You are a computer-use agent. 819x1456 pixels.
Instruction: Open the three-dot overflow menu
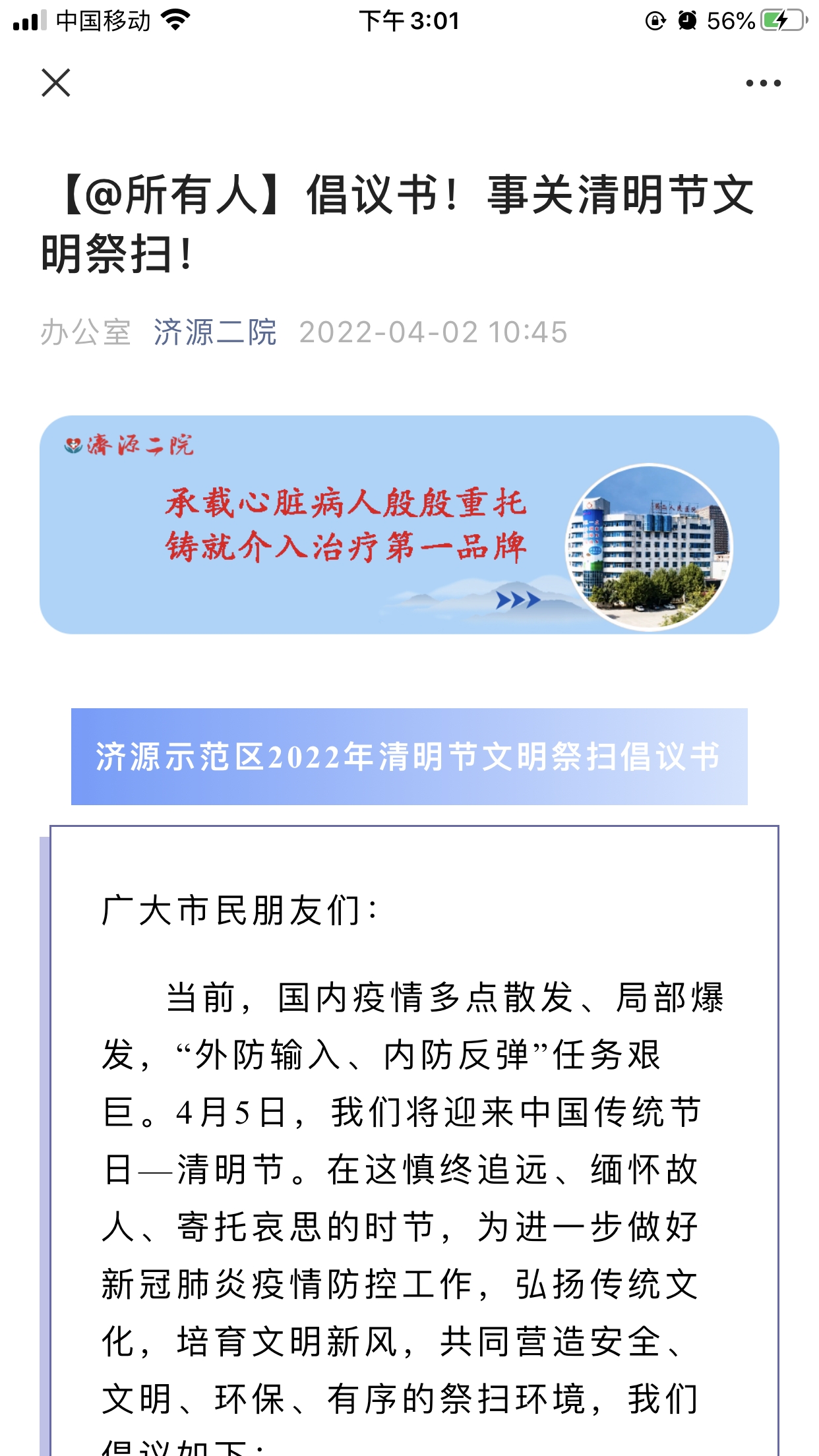pyautogui.click(x=763, y=83)
